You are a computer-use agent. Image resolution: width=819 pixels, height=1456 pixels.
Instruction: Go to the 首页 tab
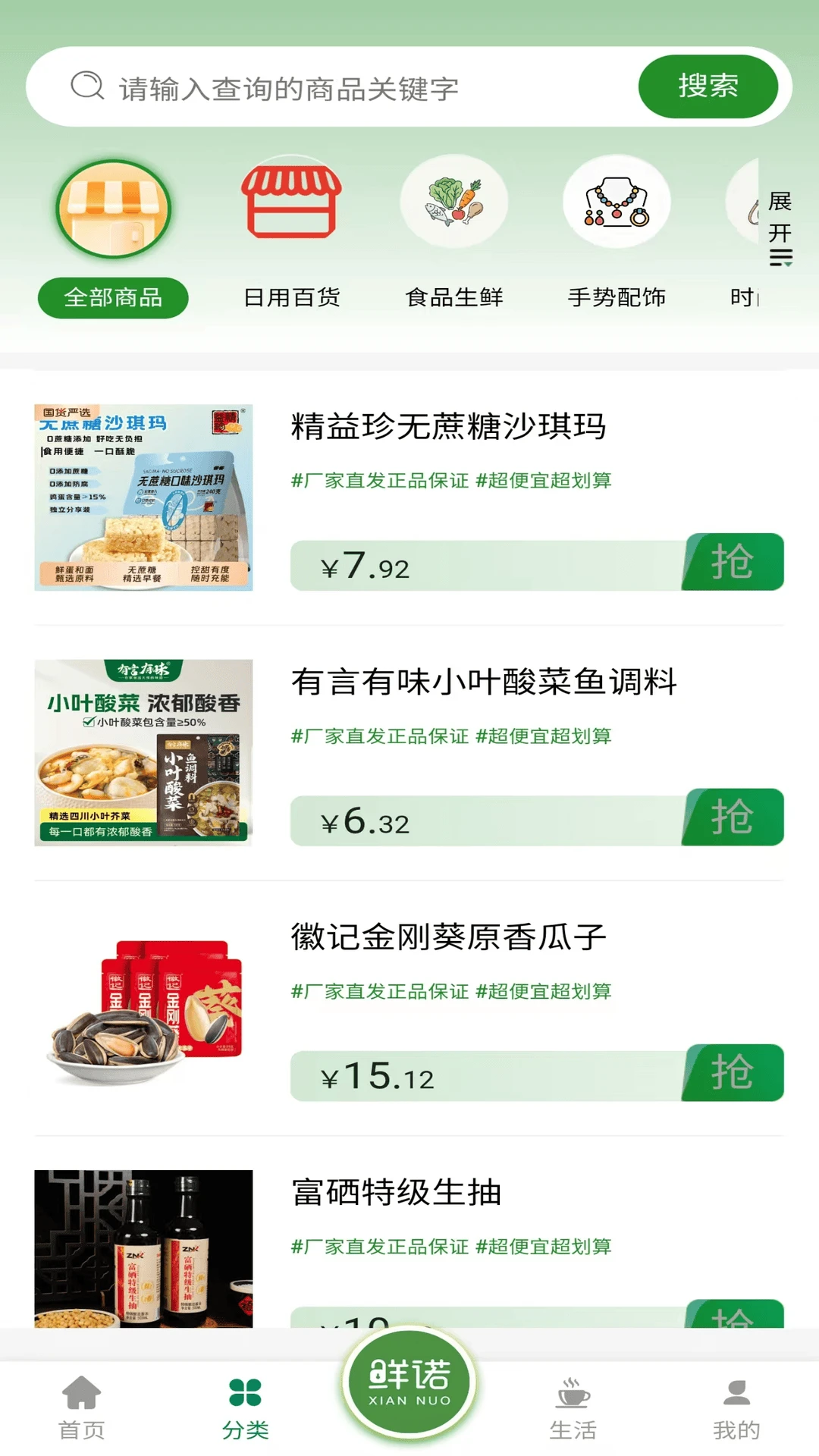pyautogui.click(x=82, y=1407)
